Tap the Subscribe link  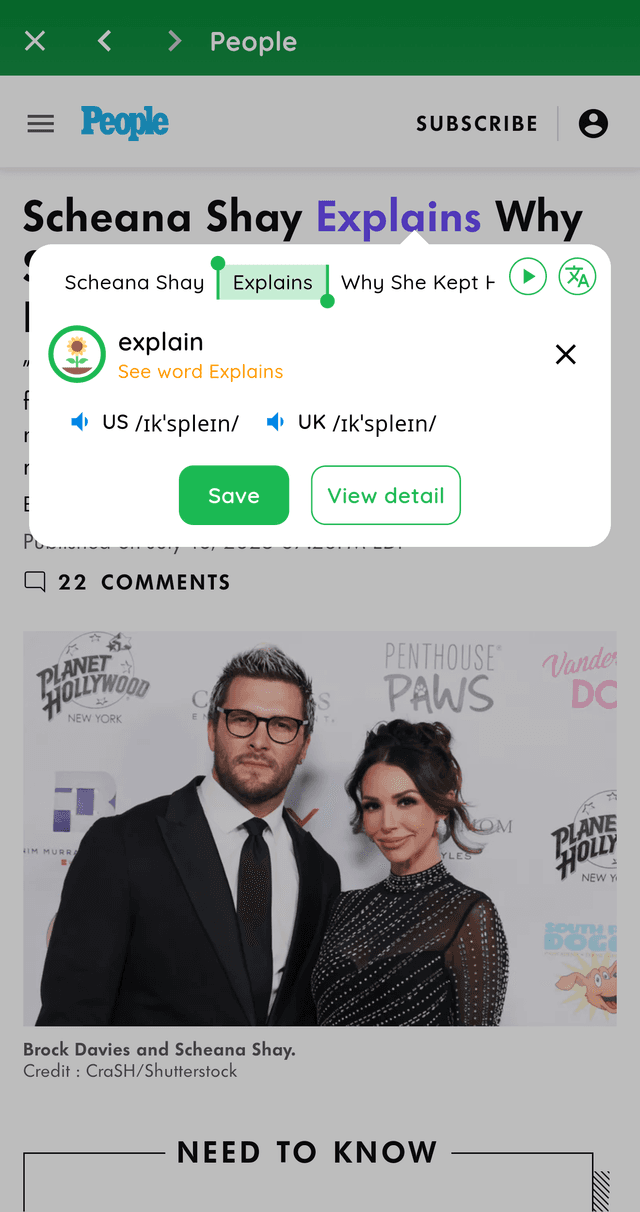[x=477, y=124]
